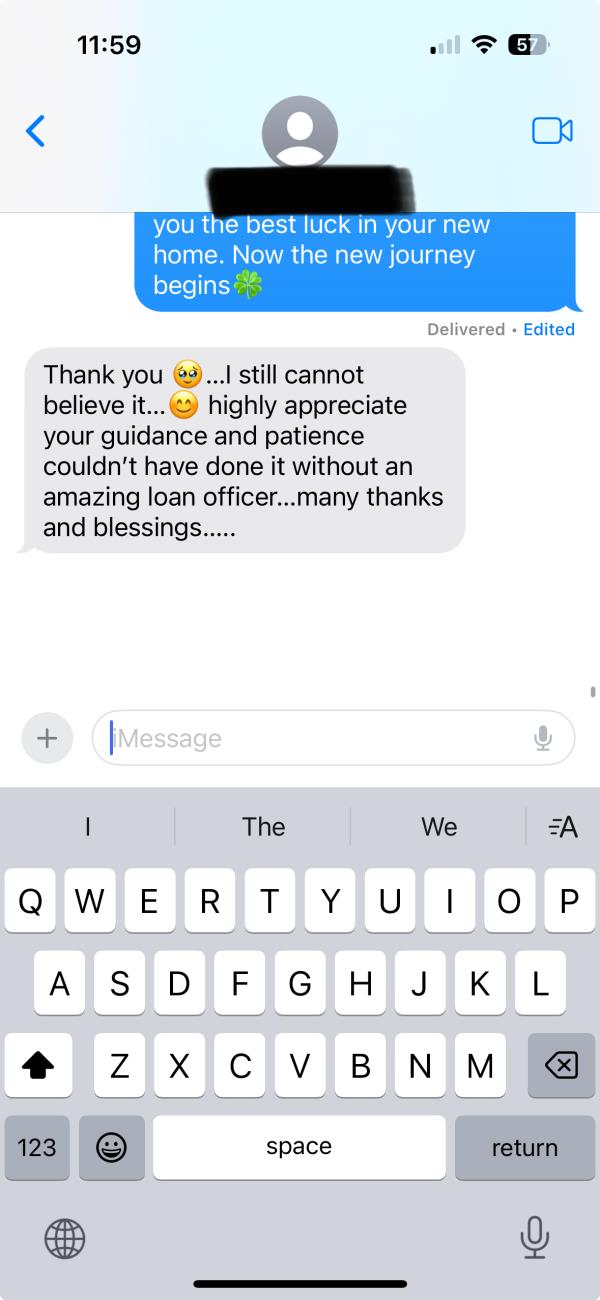Hit the return key
600x1300 pixels.
pos(524,1148)
